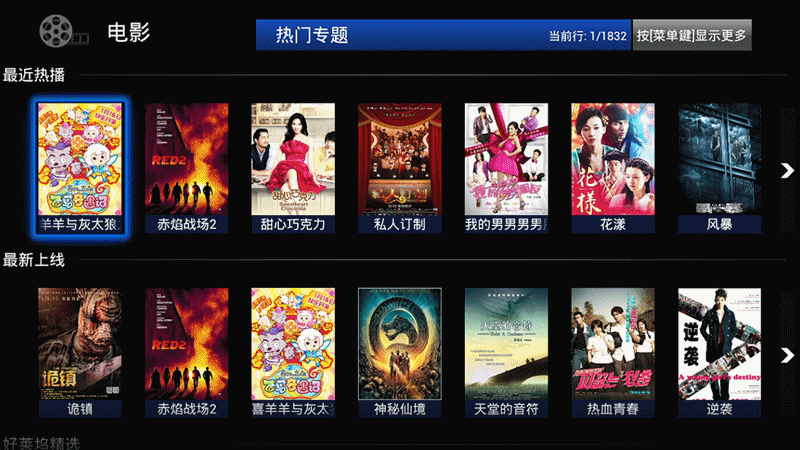Open the movie 热血青春
Image resolution: width=800 pixels, height=450 pixels.
(x=613, y=352)
